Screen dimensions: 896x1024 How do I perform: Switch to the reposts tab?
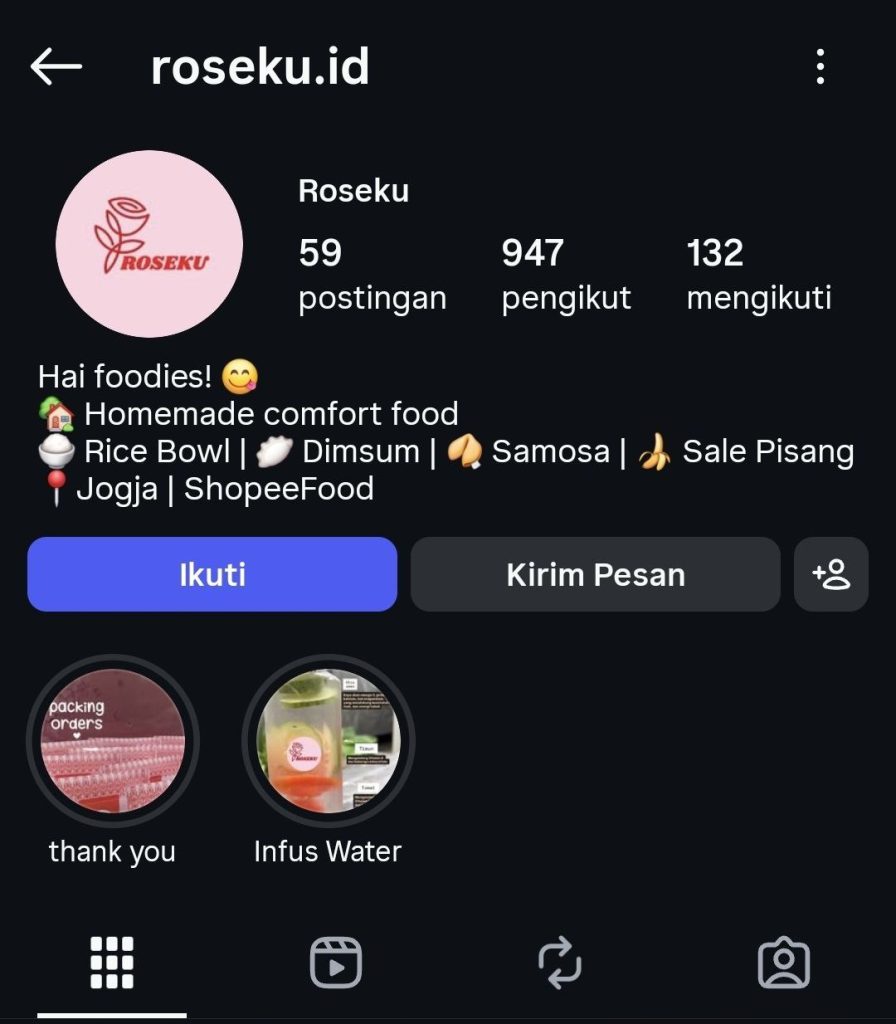(x=560, y=963)
